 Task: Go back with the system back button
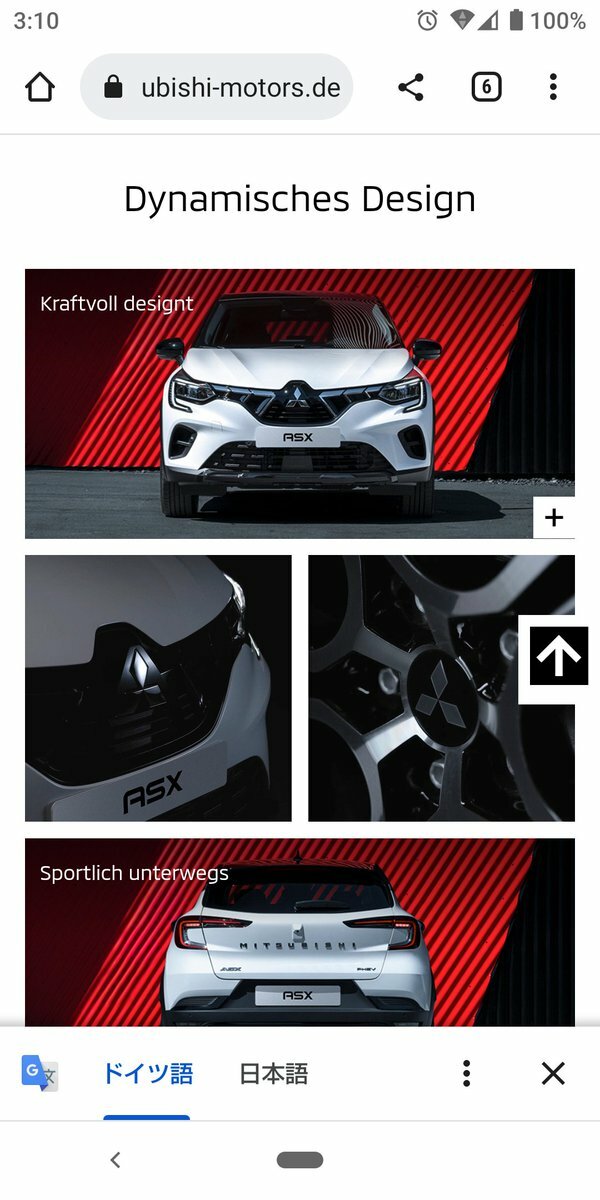click(115, 1160)
